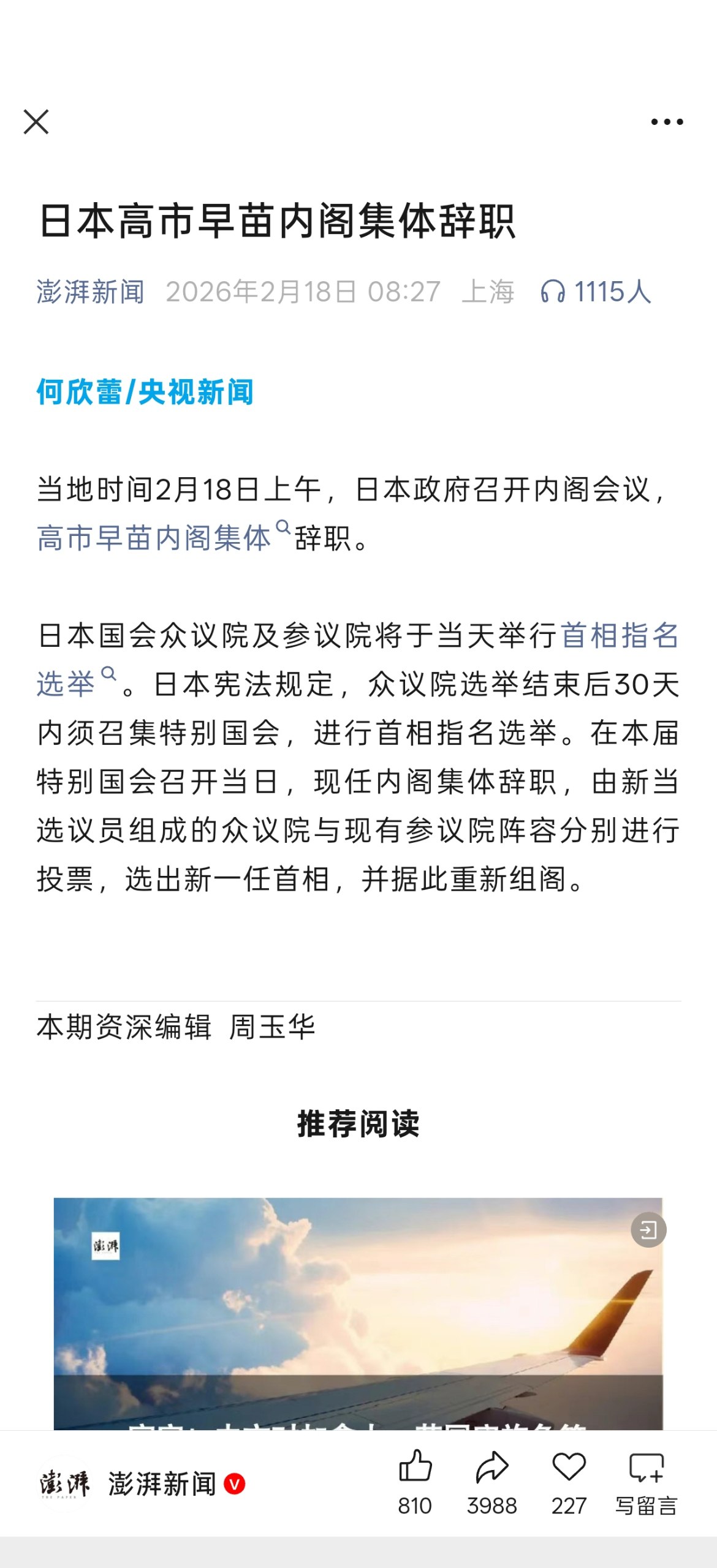Close the article page
The height and width of the screenshot is (1568, 717).
pyautogui.click(x=36, y=122)
